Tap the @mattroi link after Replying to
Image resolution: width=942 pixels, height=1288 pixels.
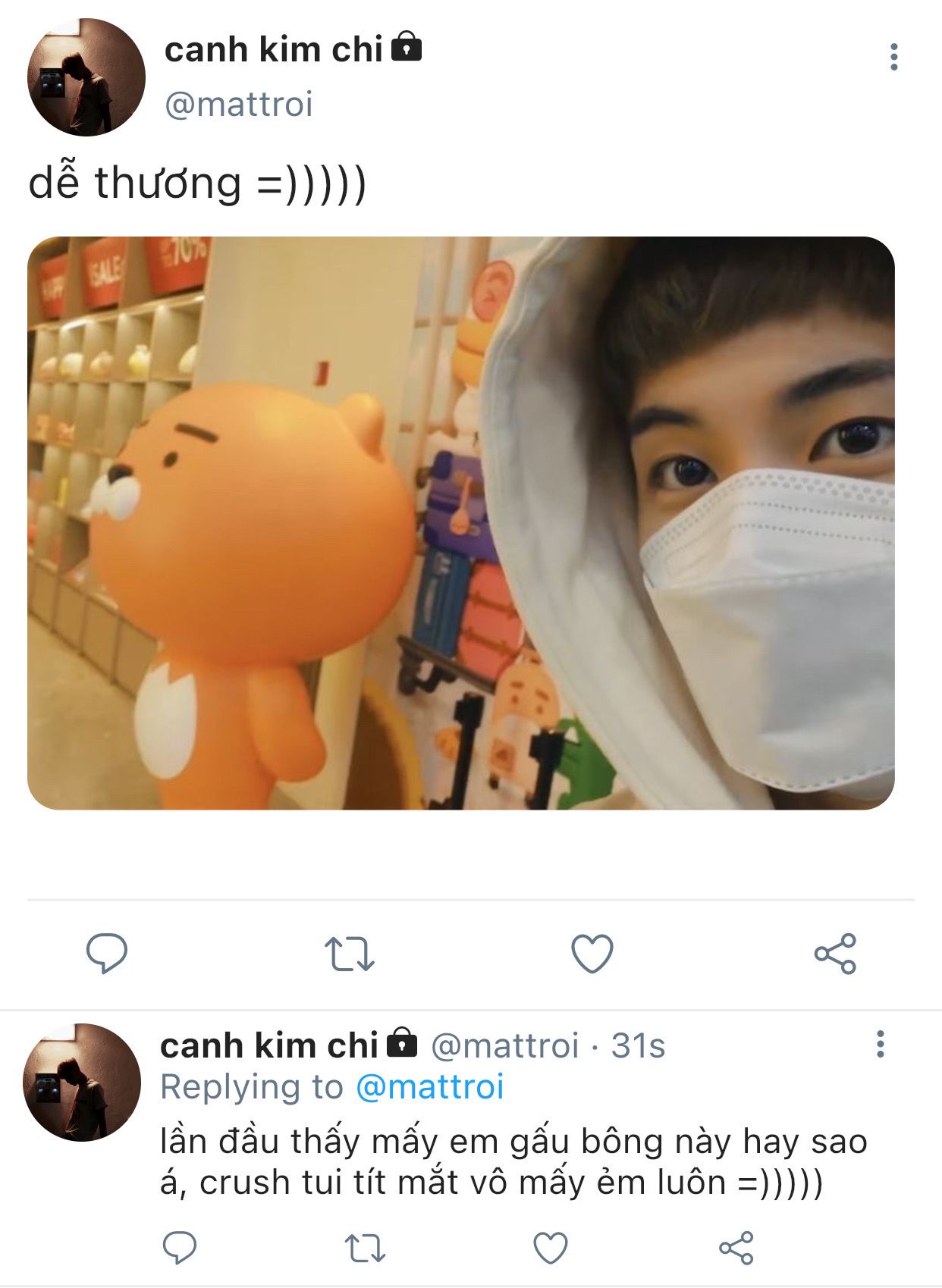[x=429, y=1086]
